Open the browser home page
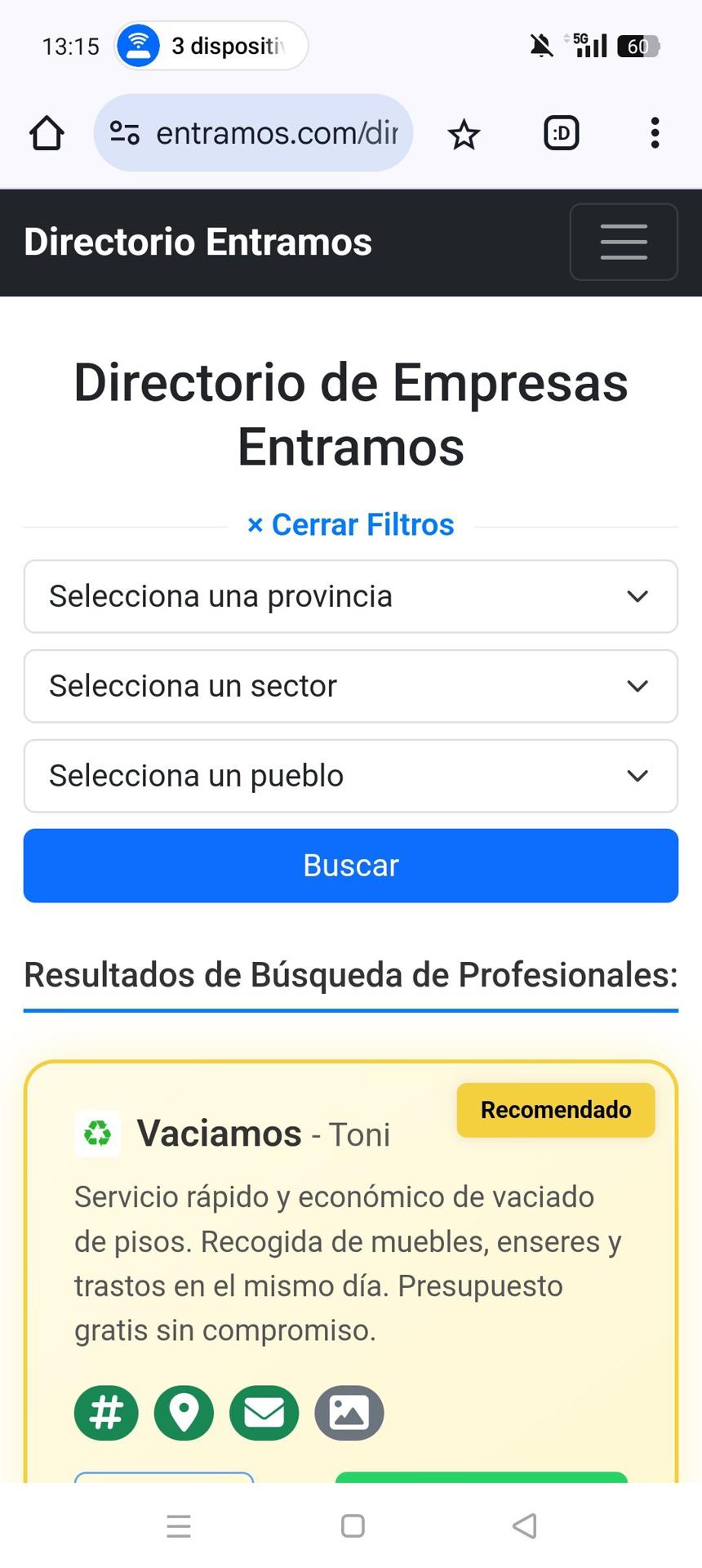 47,133
